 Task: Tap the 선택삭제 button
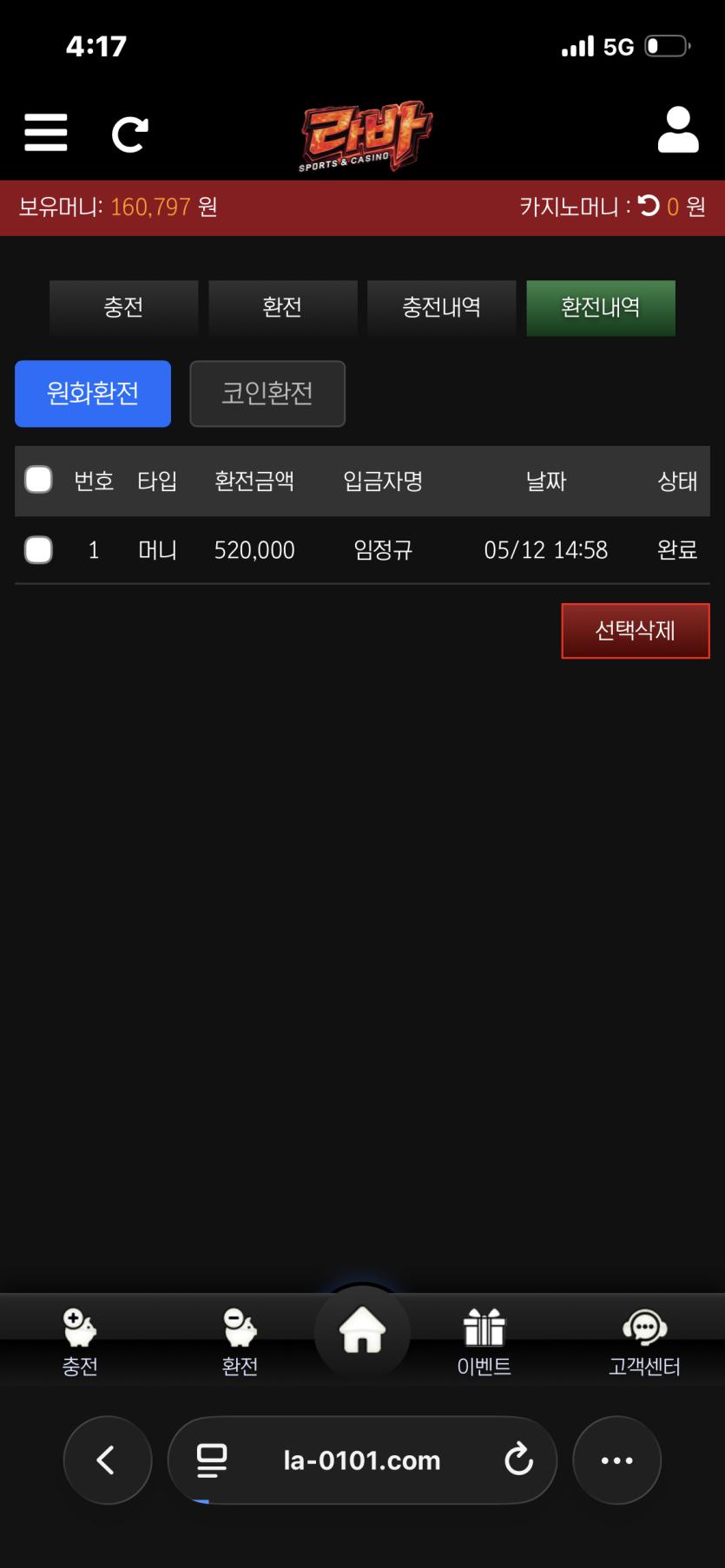[636, 631]
